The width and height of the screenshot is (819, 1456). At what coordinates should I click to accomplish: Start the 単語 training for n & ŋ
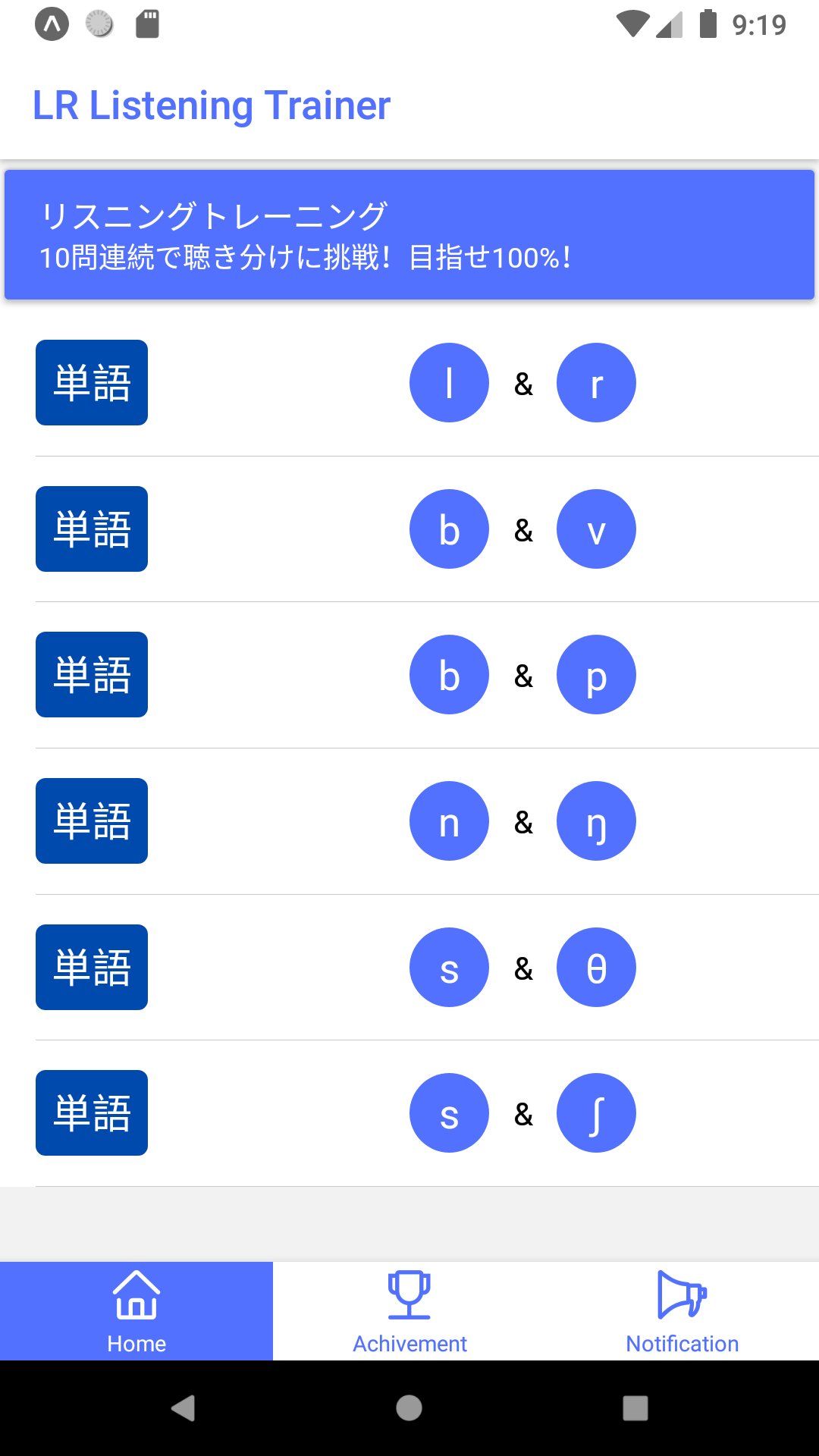coord(92,821)
